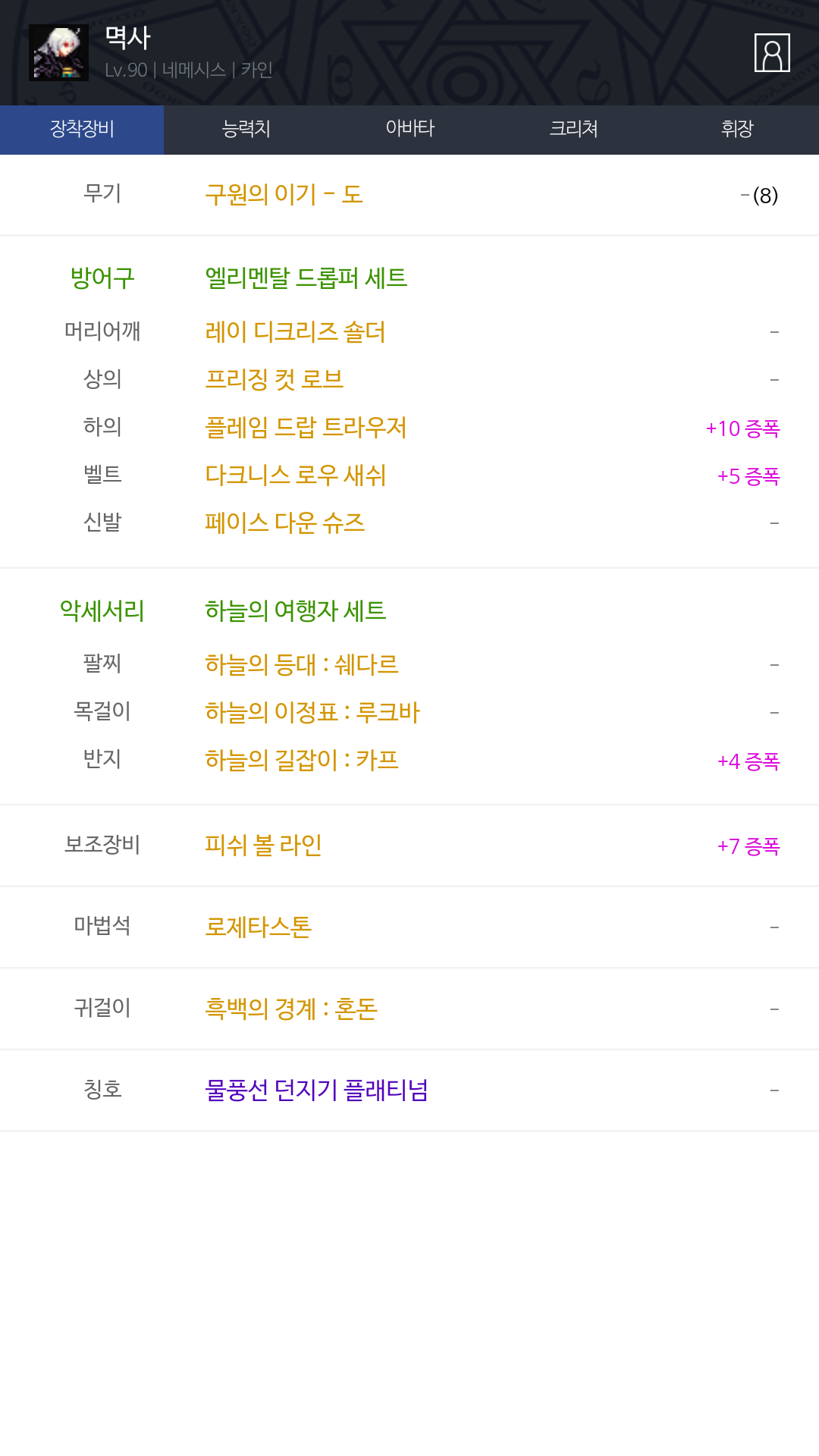View 로제타스톤 magic stone item
Viewport: 819px width, 1456px height.
259,927
